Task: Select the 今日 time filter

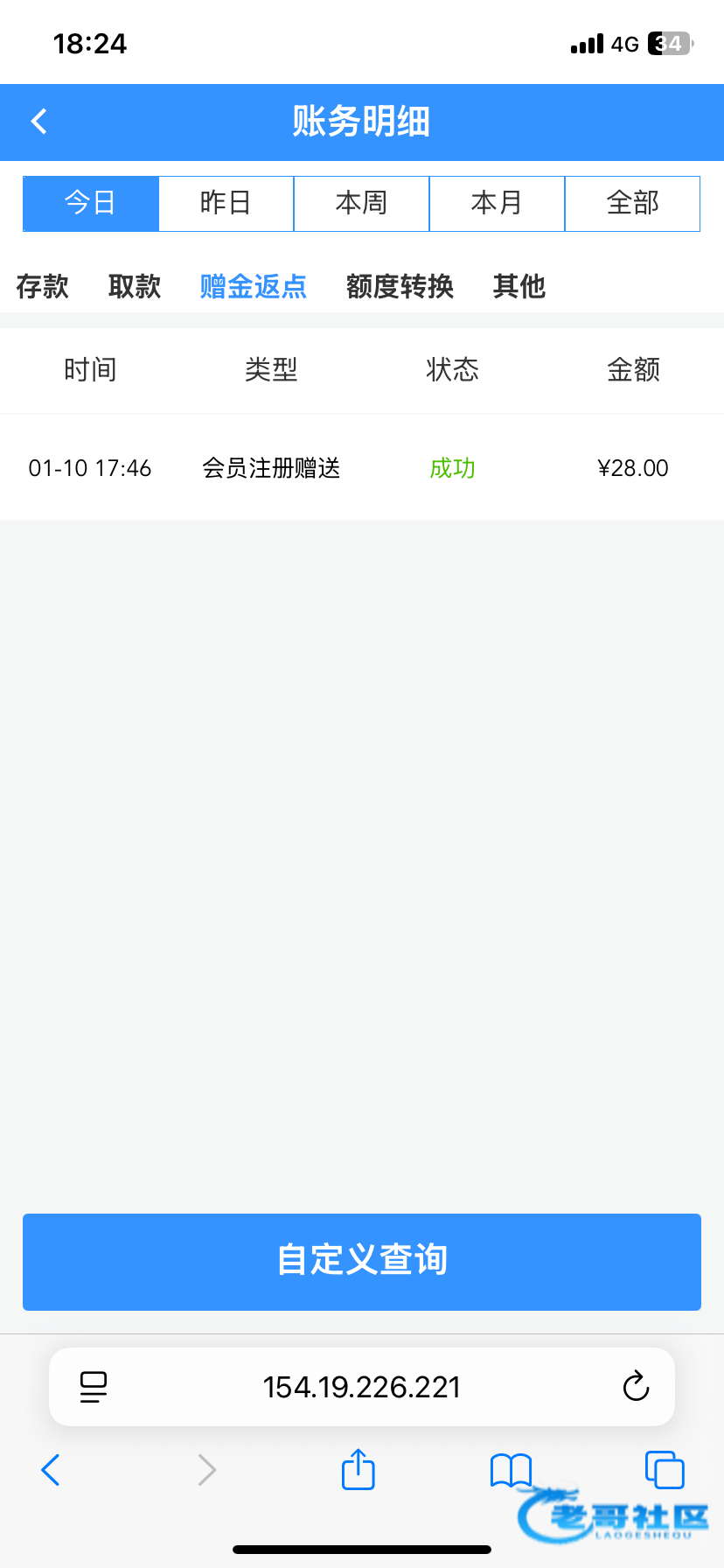Action: 90,203
